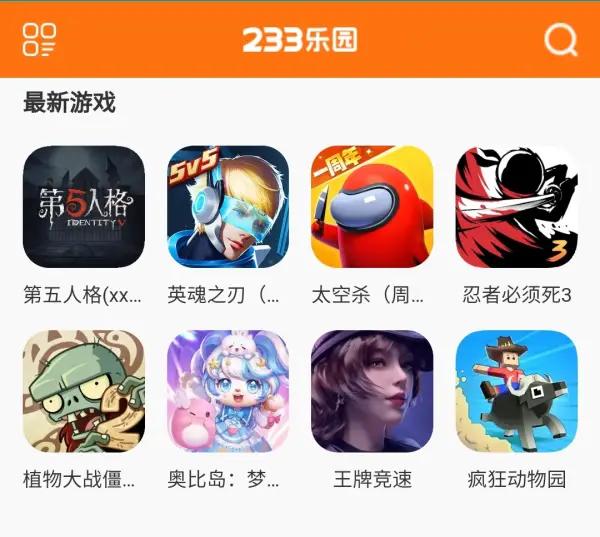This screenshot has height=537, width=600.
Task: Open the 英魂之刃 game
Action: click(x=228, y=207)
